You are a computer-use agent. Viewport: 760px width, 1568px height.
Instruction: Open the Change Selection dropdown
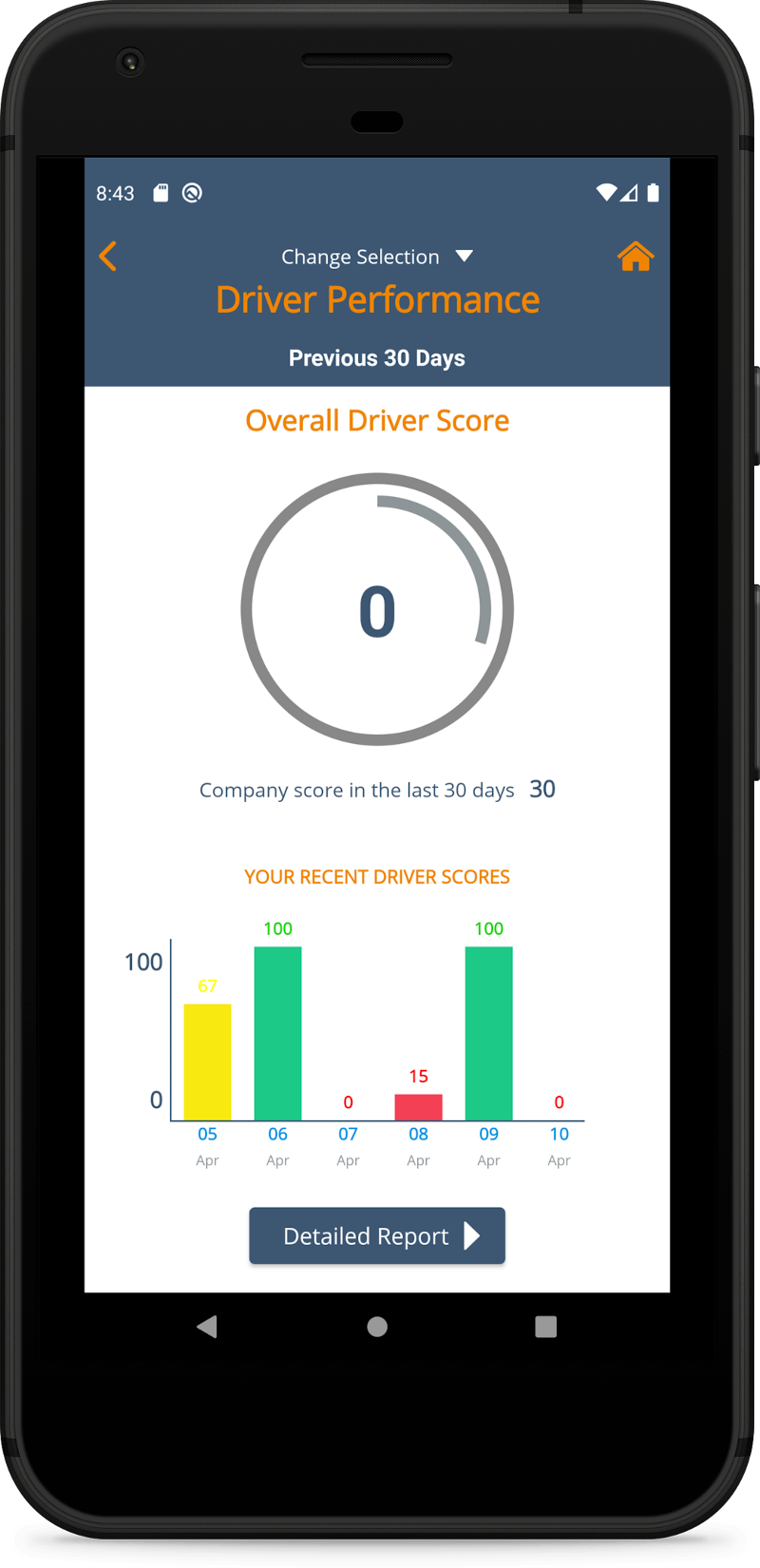pos(376,257)
